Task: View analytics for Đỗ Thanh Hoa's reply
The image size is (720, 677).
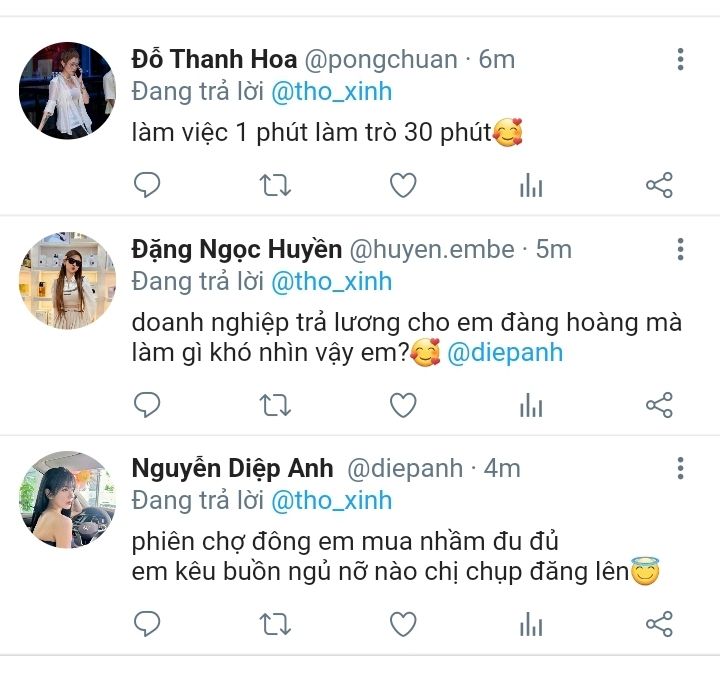Action: (x=531, y=185)
